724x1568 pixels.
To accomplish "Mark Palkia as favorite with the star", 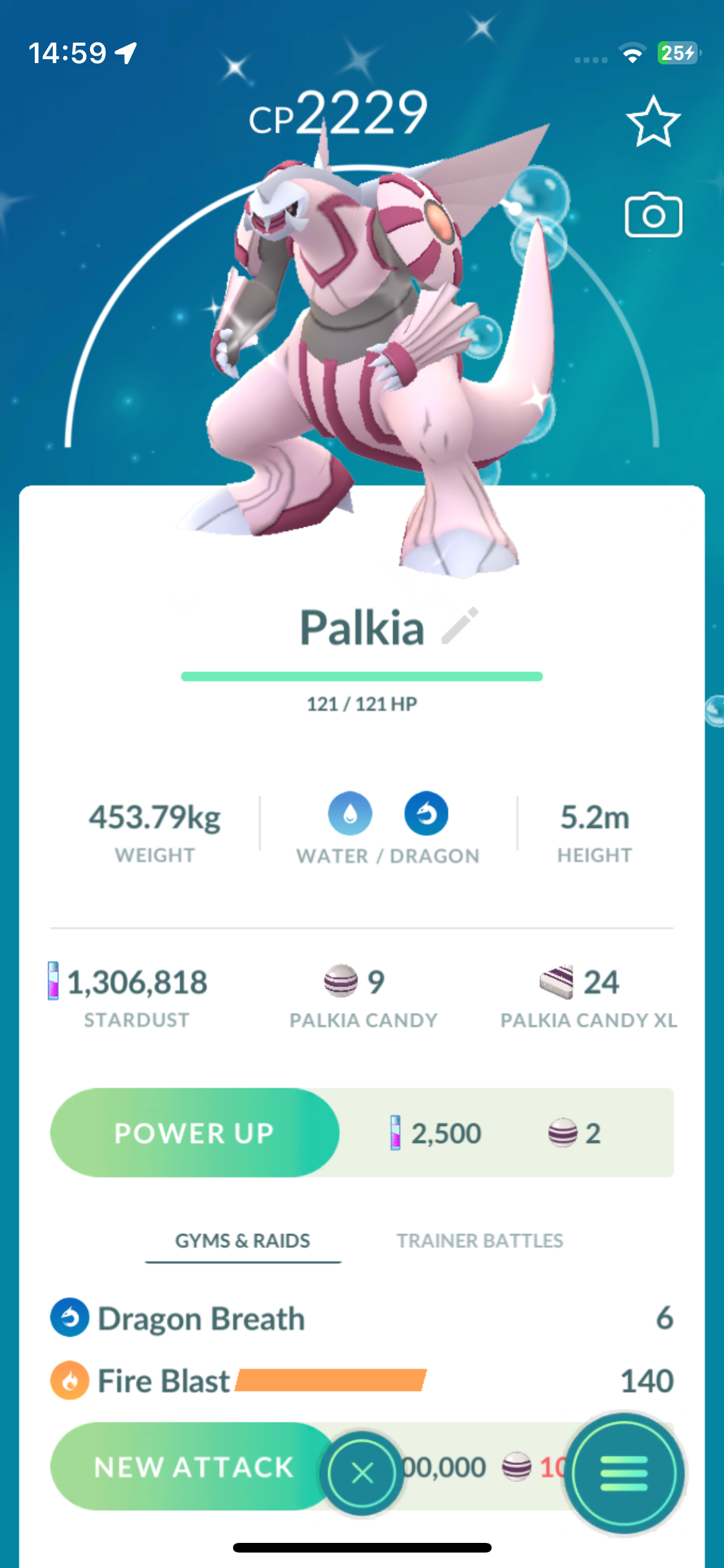I will point(653,122).
